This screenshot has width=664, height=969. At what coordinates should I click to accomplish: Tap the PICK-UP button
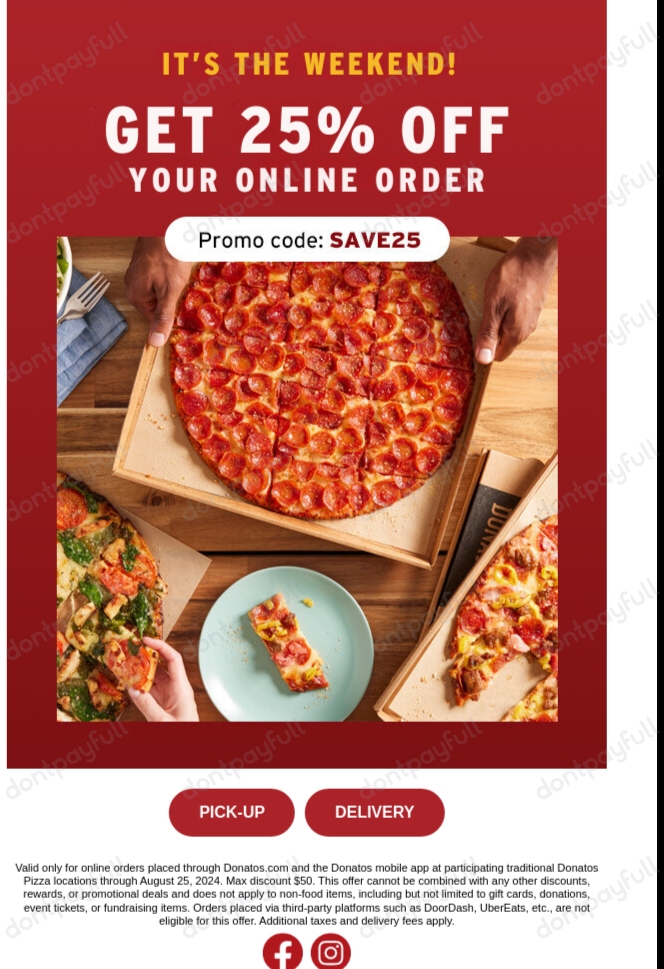tap(232, 812)
